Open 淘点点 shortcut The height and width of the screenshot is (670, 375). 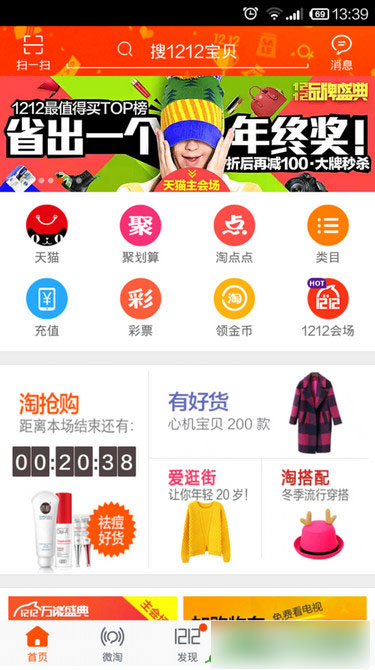(234, 234)
